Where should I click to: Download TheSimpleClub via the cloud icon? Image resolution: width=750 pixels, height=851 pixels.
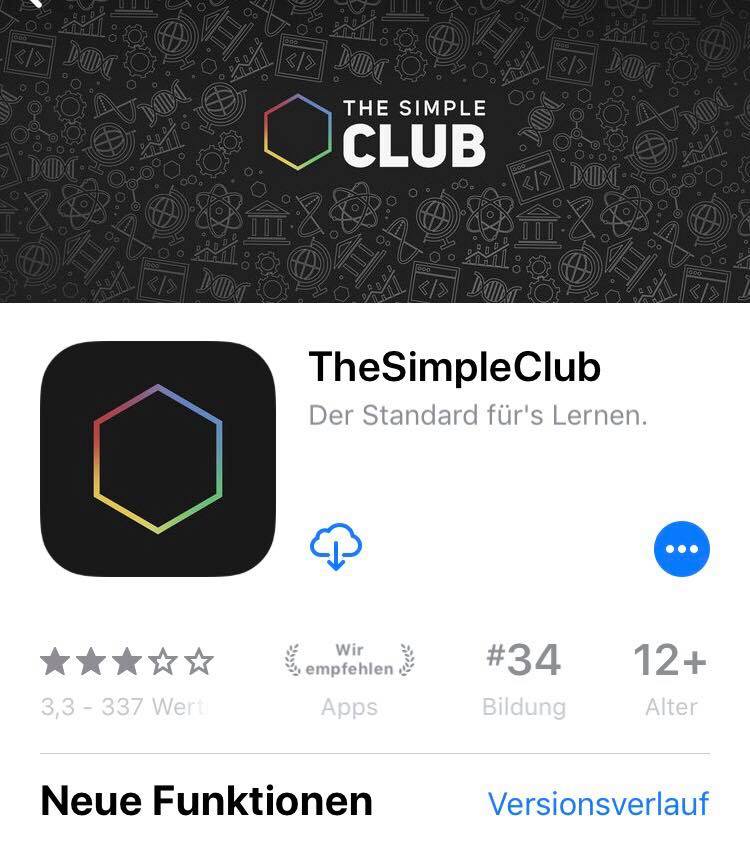click(336, 547)
